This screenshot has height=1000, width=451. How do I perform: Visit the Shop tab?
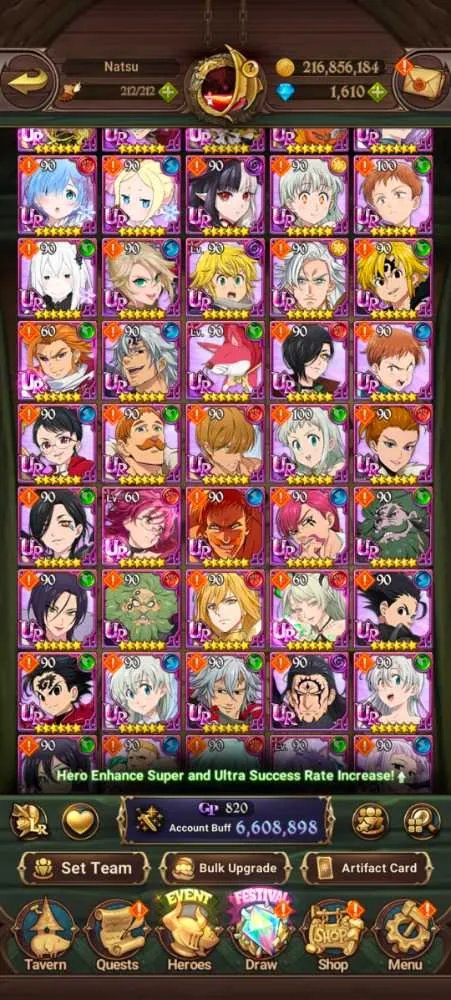pyautogui.click(x=332, y=935)
